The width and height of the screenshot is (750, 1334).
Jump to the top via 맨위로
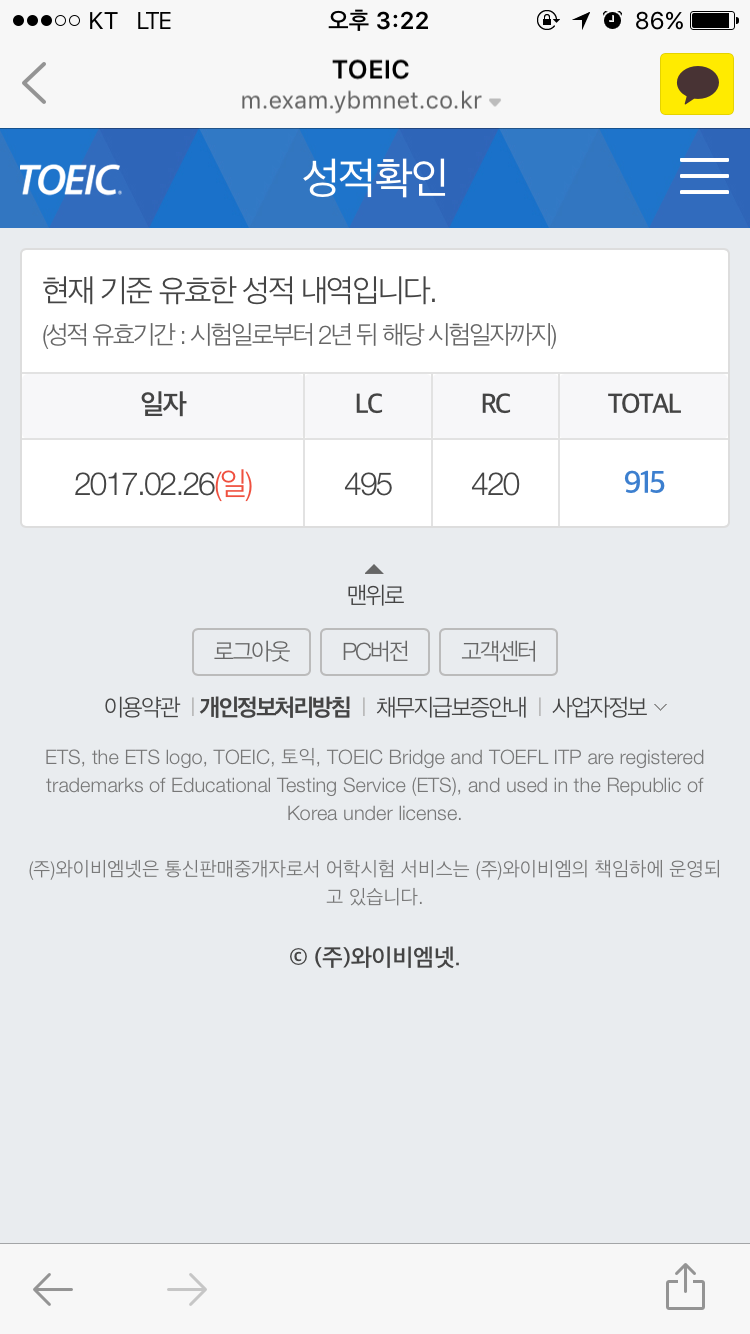point(375,584)
